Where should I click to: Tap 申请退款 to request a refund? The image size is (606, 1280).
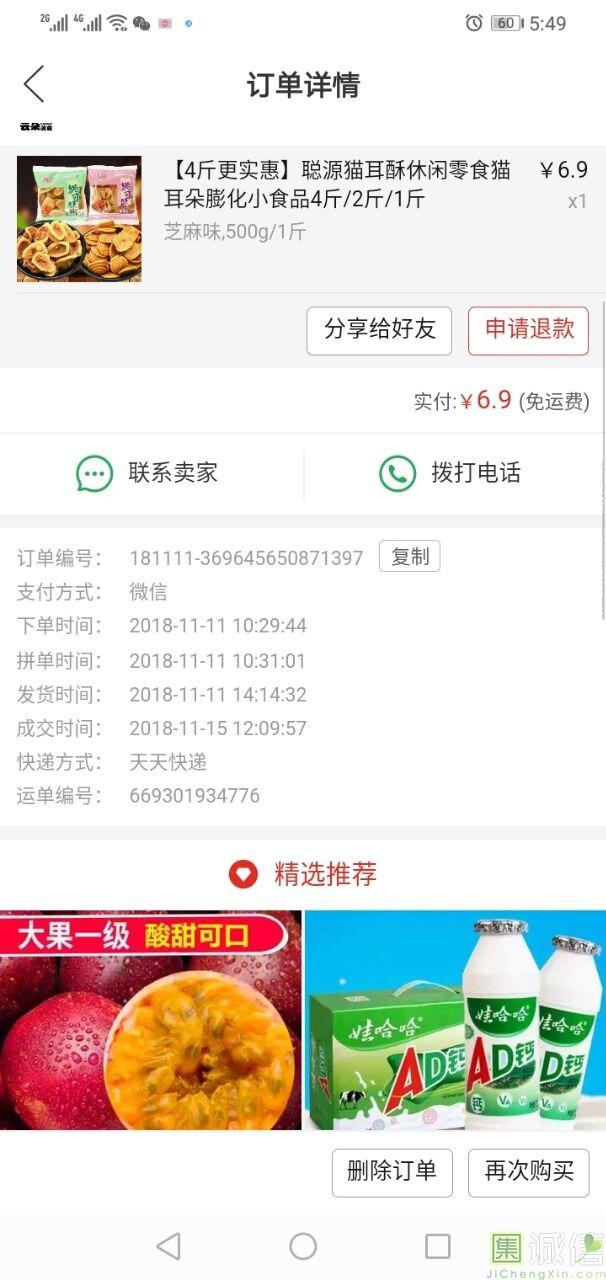click(528, 331)
